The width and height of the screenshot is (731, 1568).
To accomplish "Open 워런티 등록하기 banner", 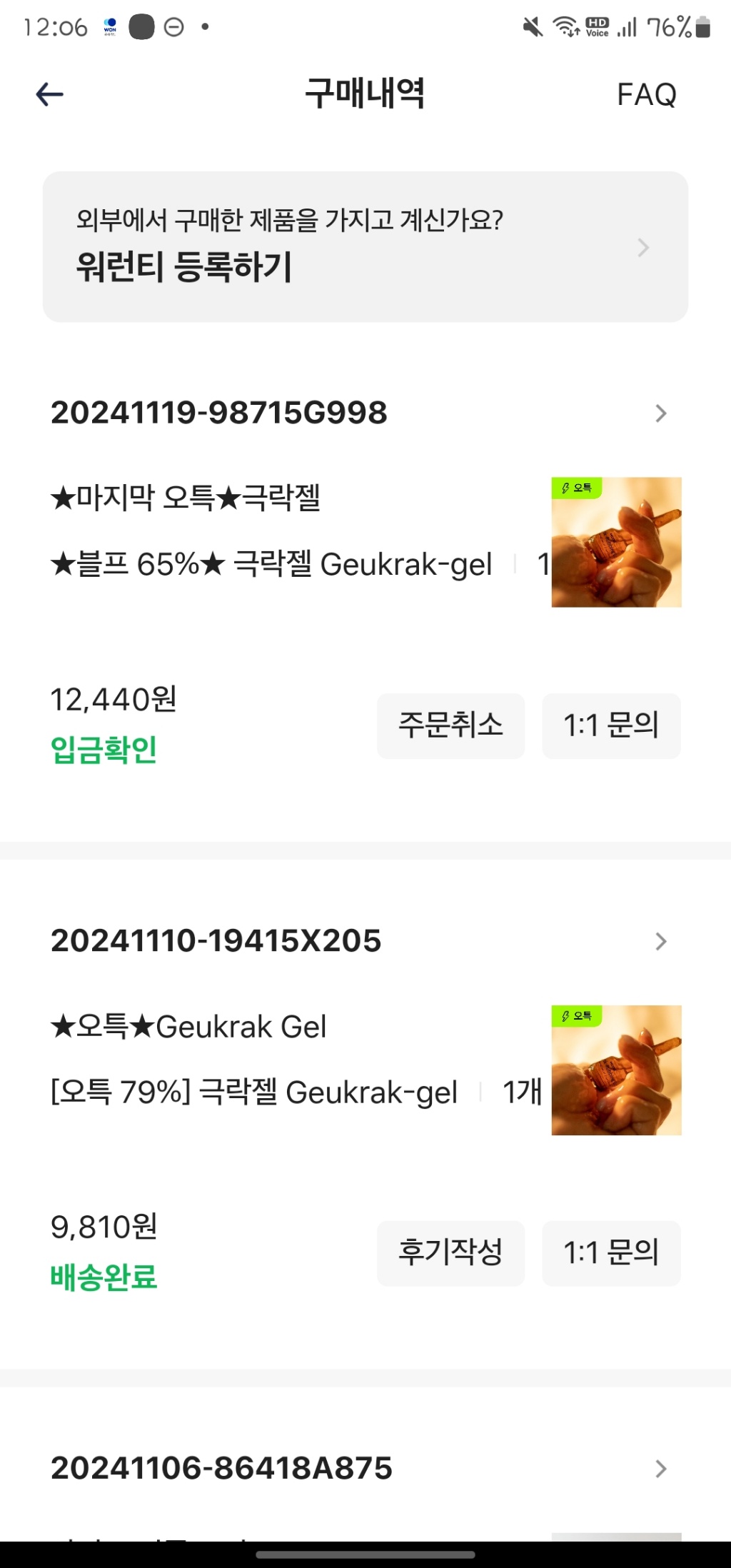I will pyautogui.click(x=365, y=247).
